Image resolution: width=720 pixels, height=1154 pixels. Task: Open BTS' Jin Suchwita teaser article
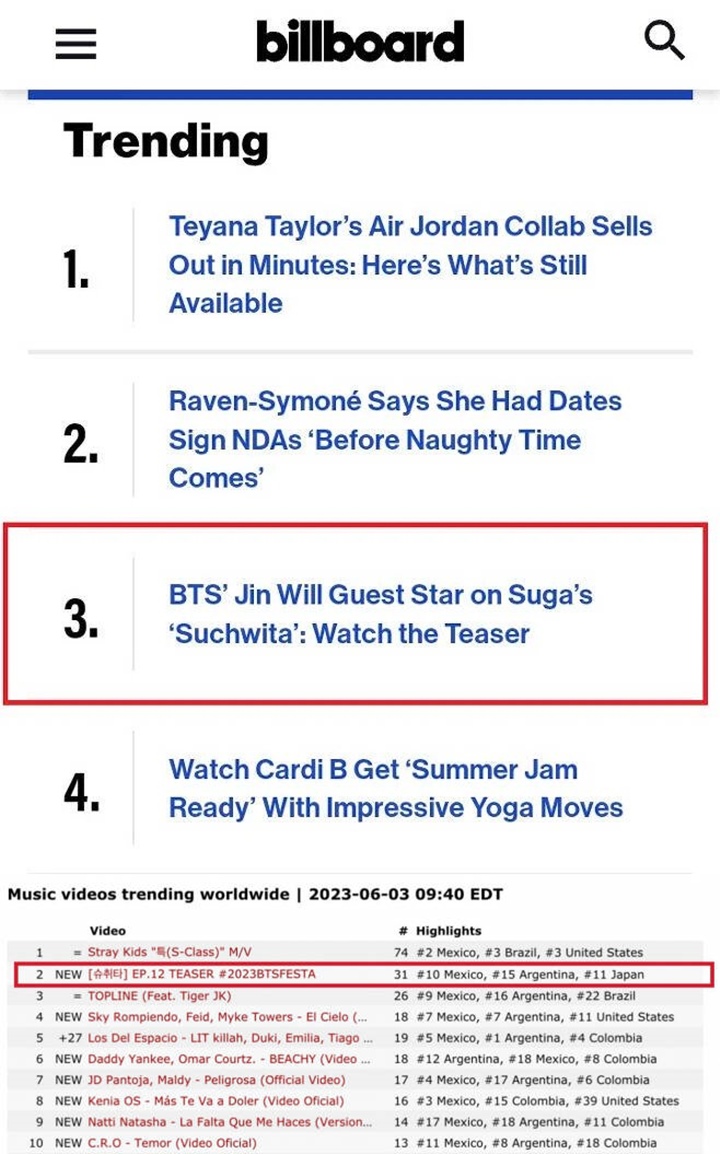[381, 614]
